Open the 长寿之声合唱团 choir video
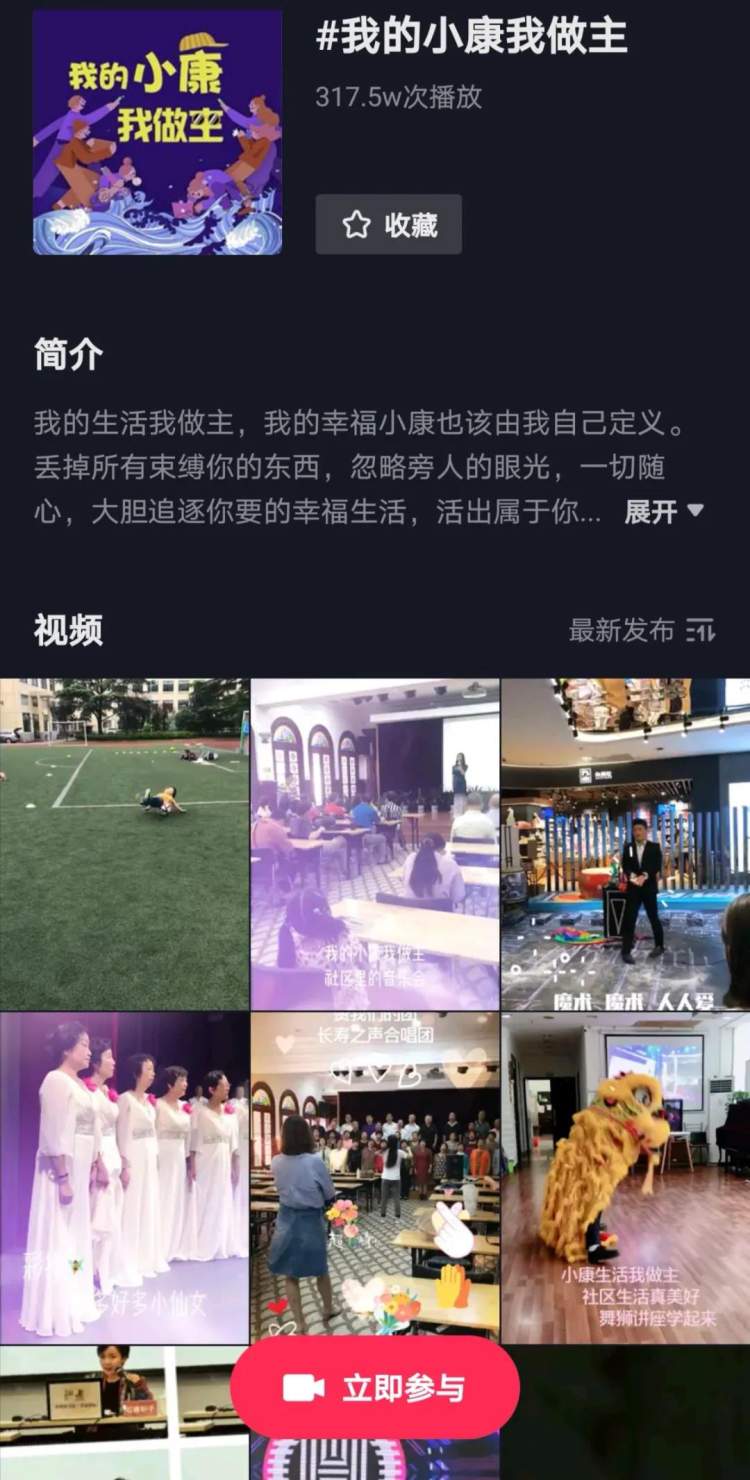This screenshot has height=1480, width=750. 375,1177
